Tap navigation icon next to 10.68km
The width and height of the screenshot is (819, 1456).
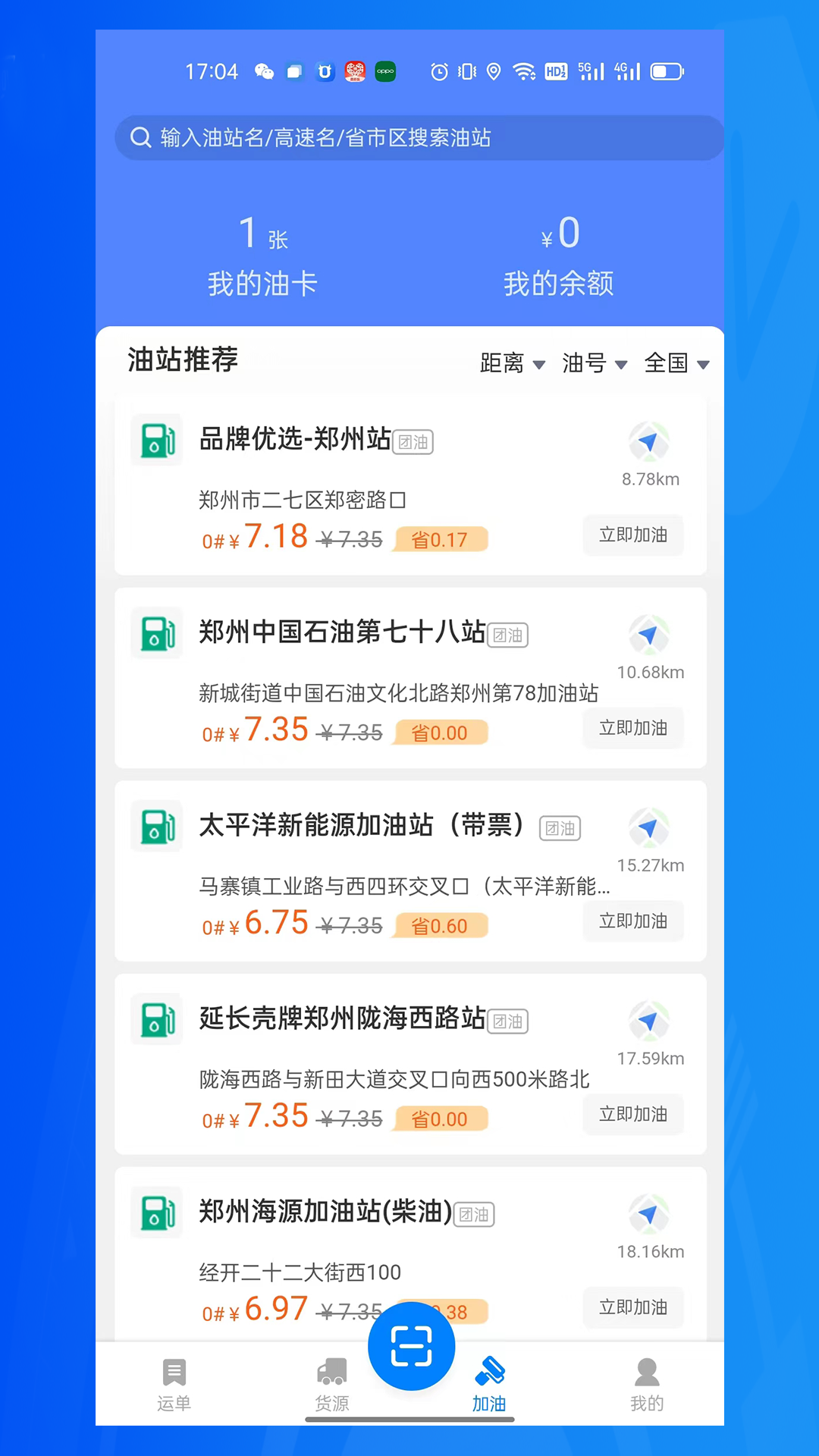tap(649, 635)
